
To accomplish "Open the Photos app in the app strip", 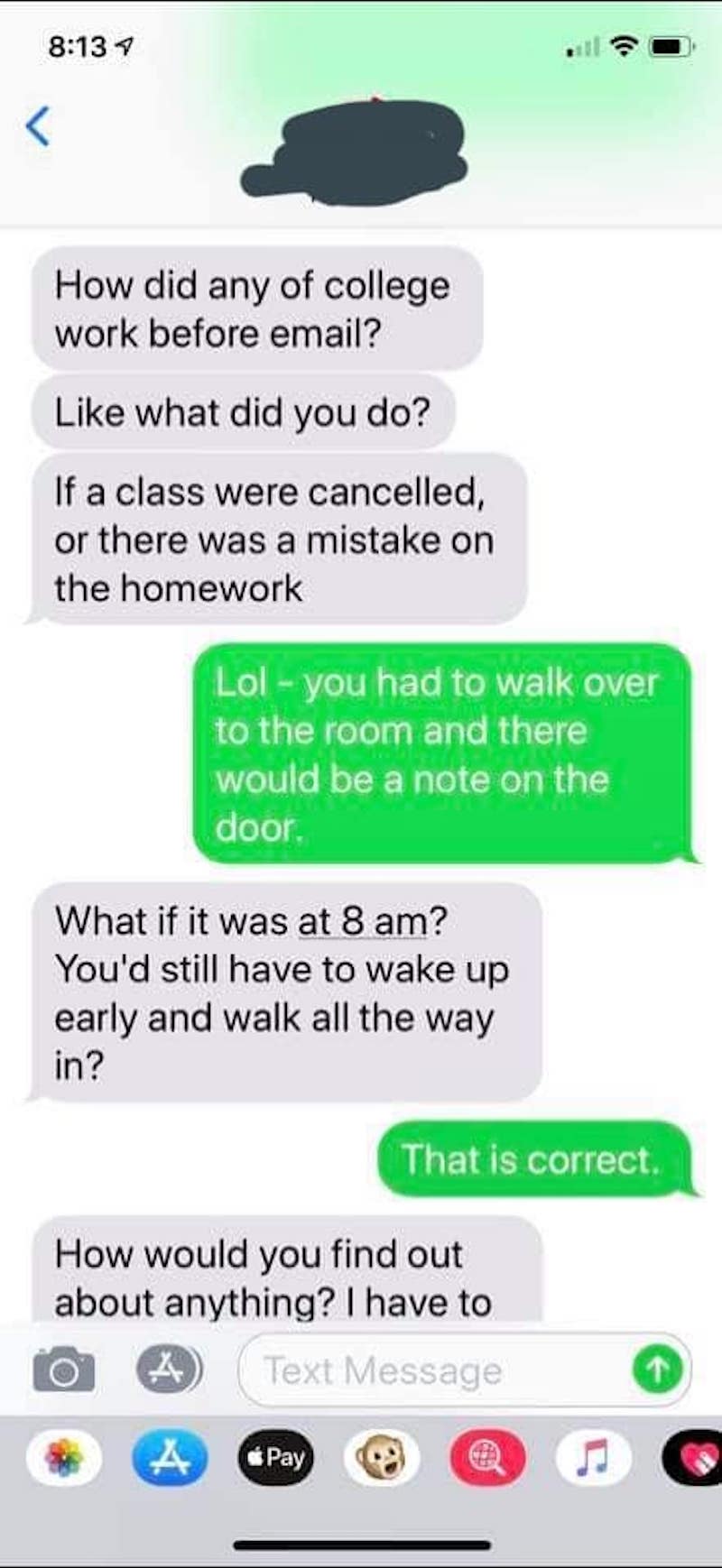I will (64, 1458).
